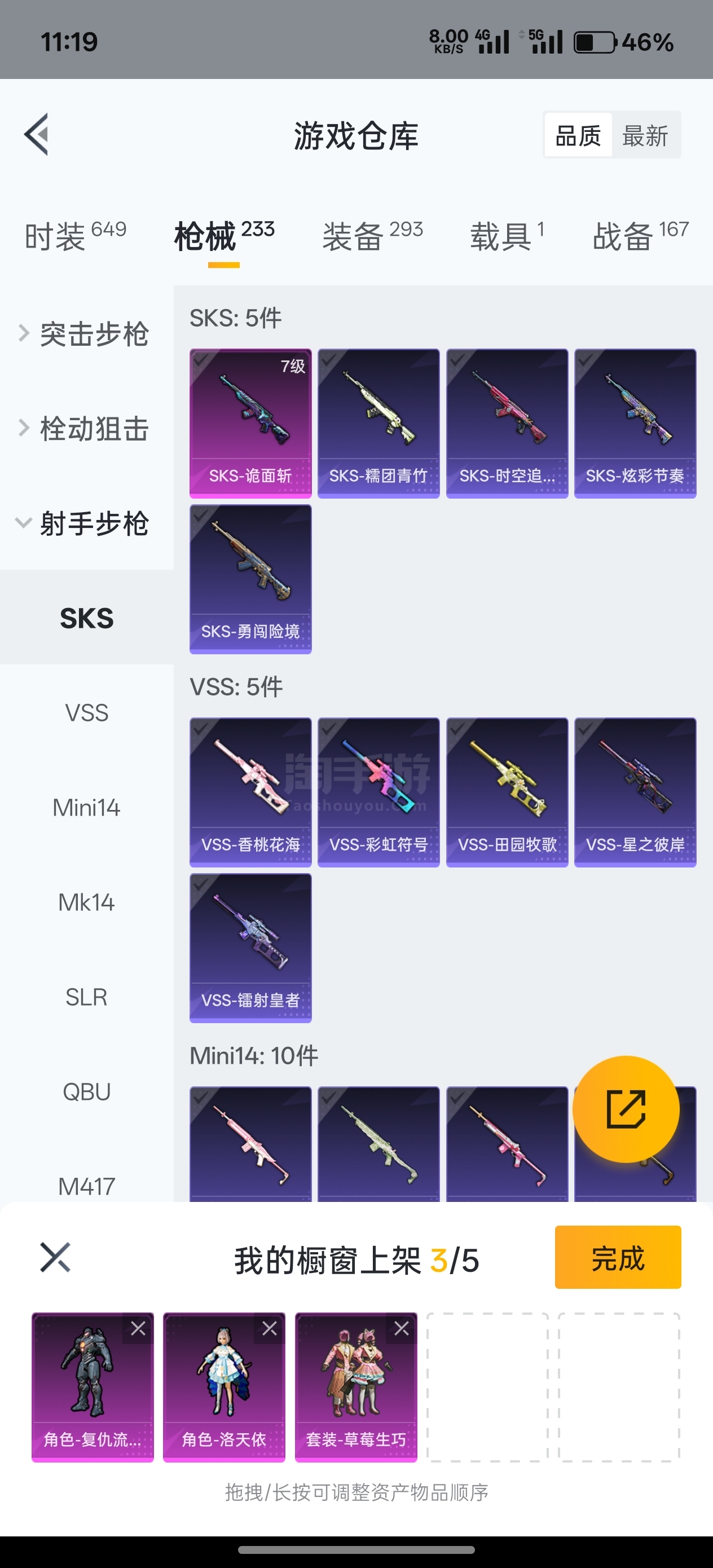Jump to VSS in the sidebar
The image size is (713, 1568).
86,713
